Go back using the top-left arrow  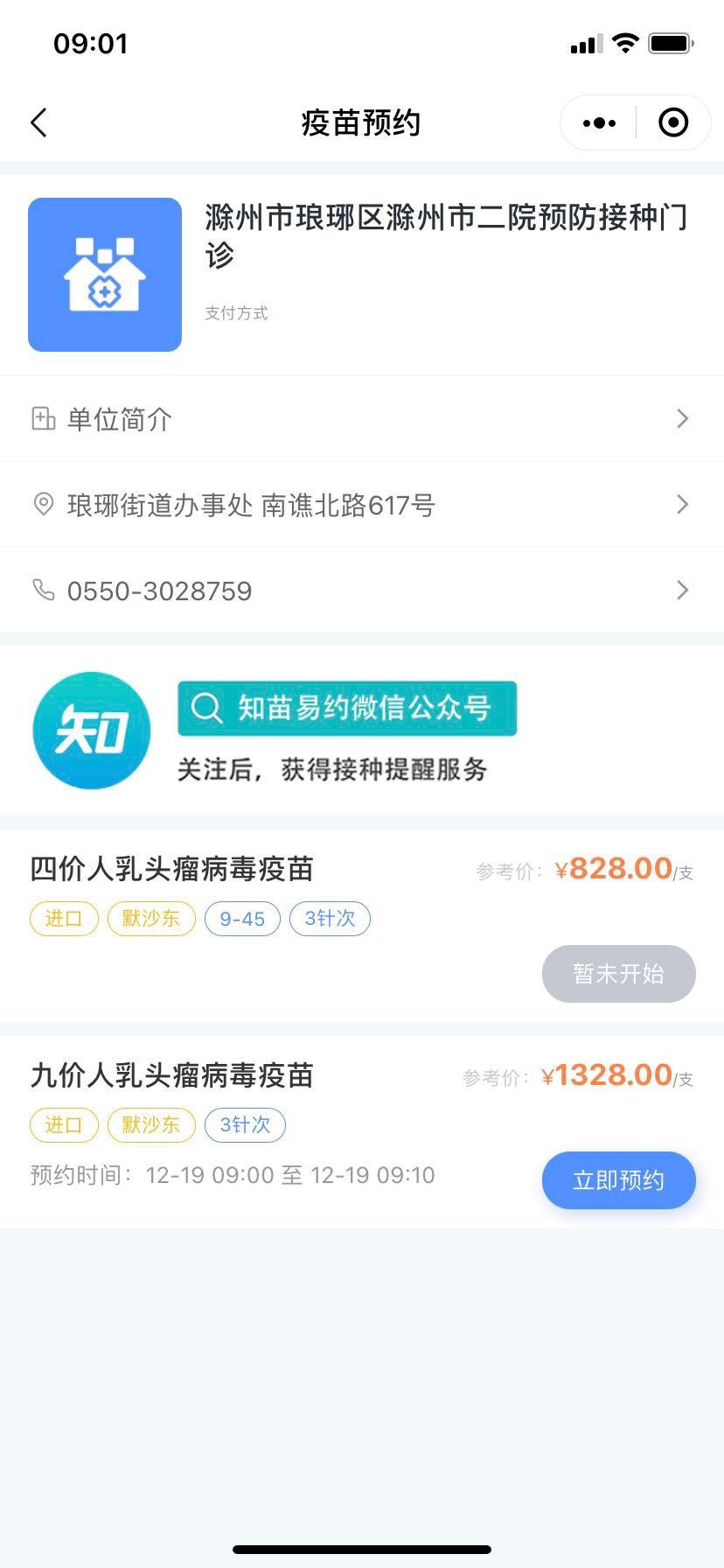coord(38,123)
